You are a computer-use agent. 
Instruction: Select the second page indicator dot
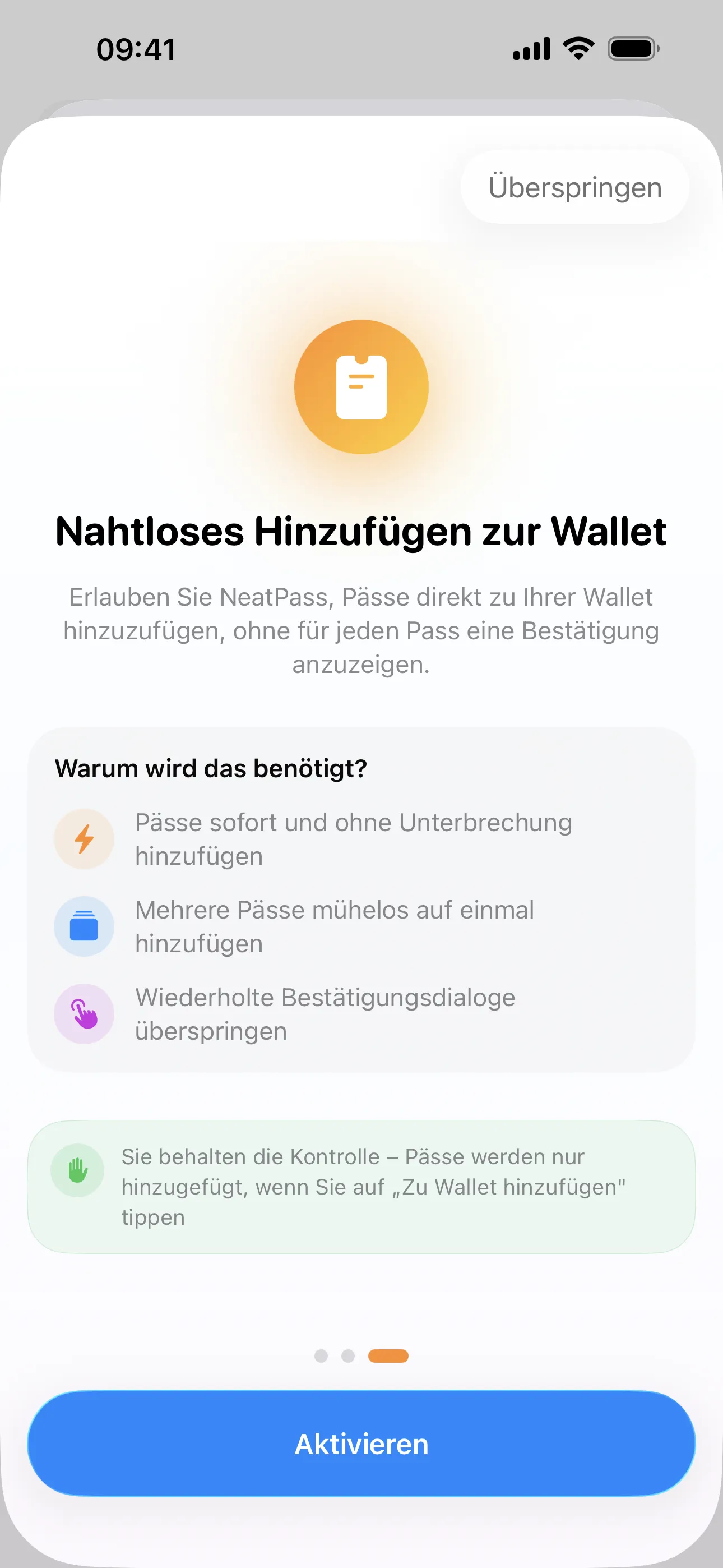point(349,1355)
